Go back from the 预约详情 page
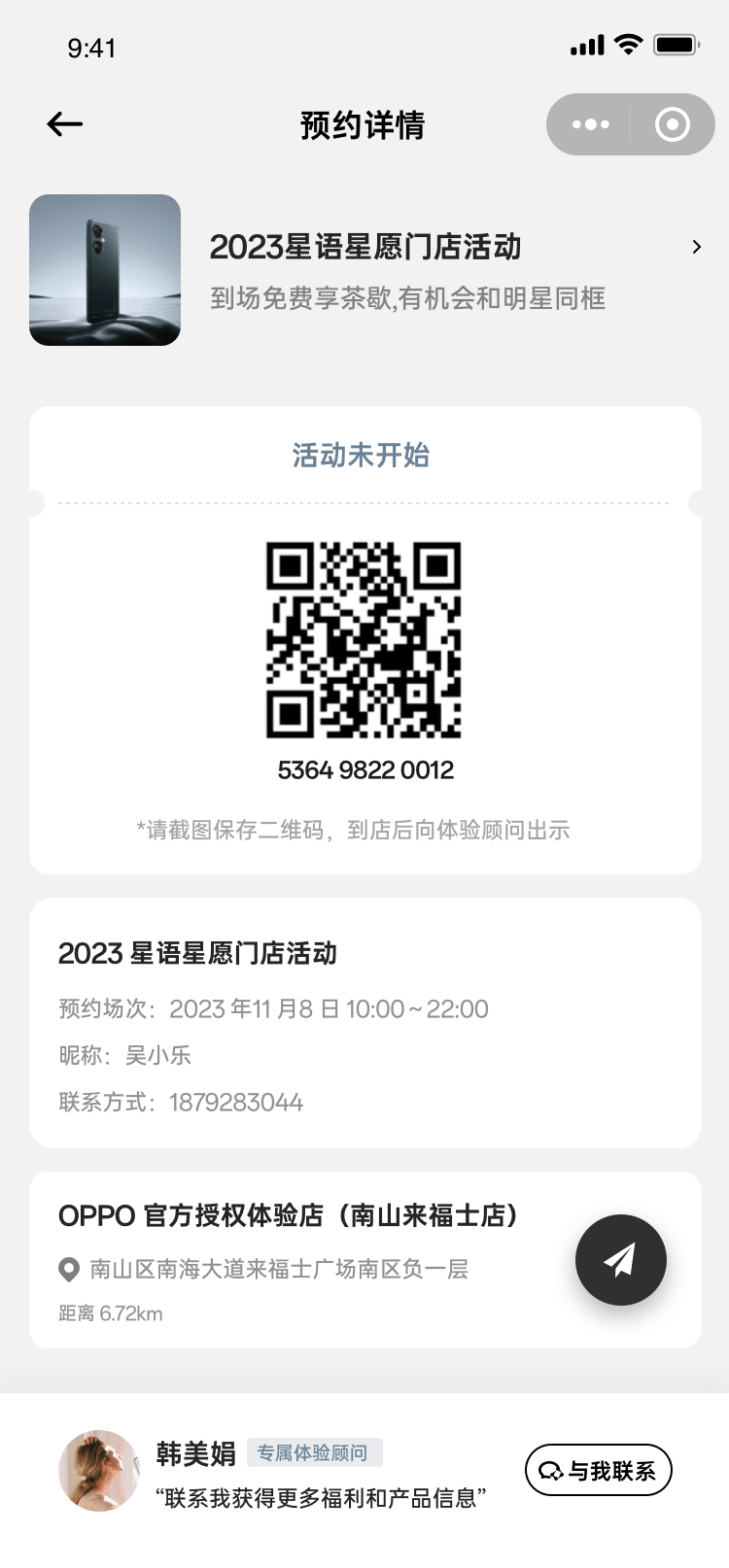This screenshot has height=1568, width=729. coord(65,124)
